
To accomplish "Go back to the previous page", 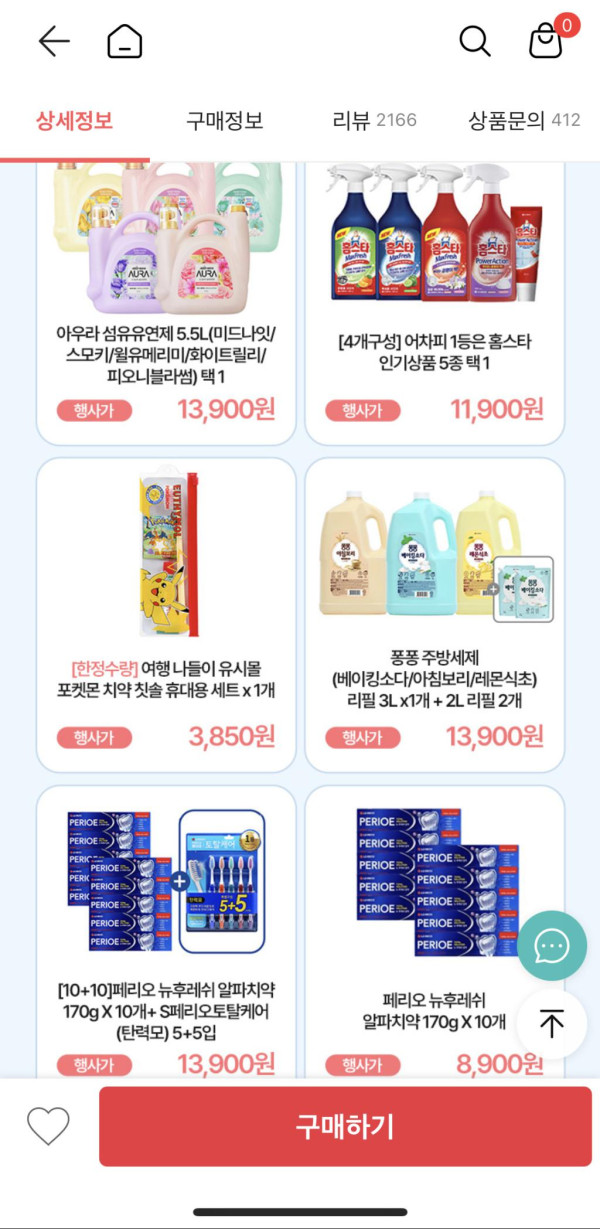I will (x=54, y=41).
